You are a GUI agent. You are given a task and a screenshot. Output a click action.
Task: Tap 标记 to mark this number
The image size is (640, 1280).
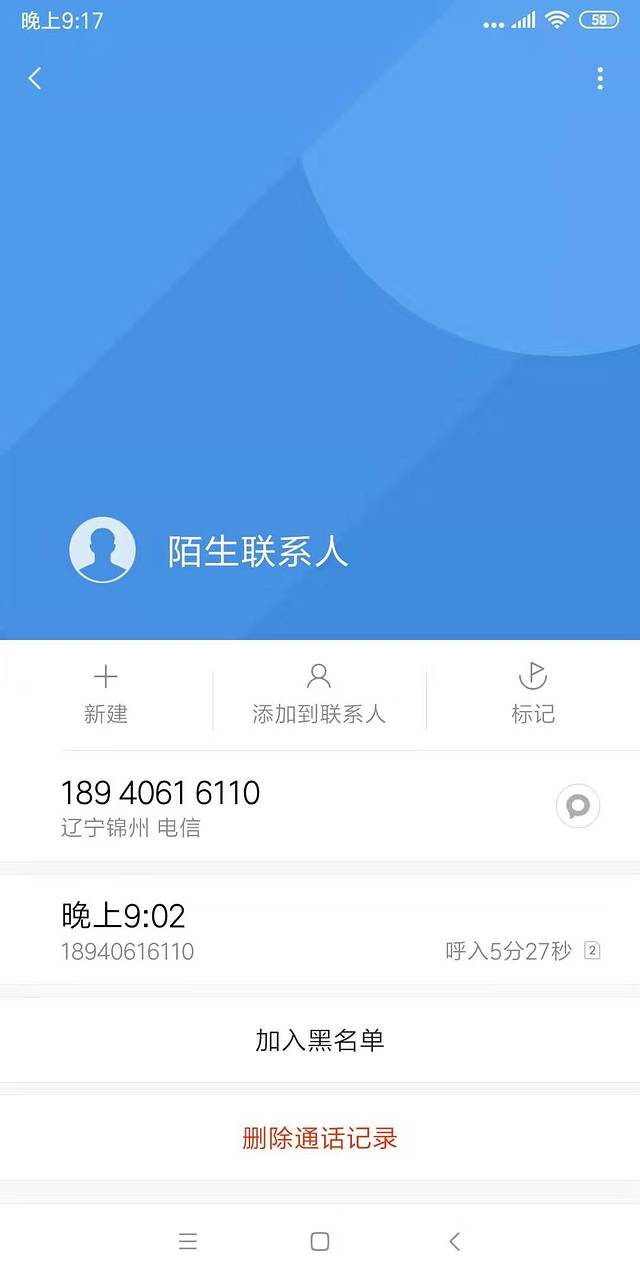532,694
